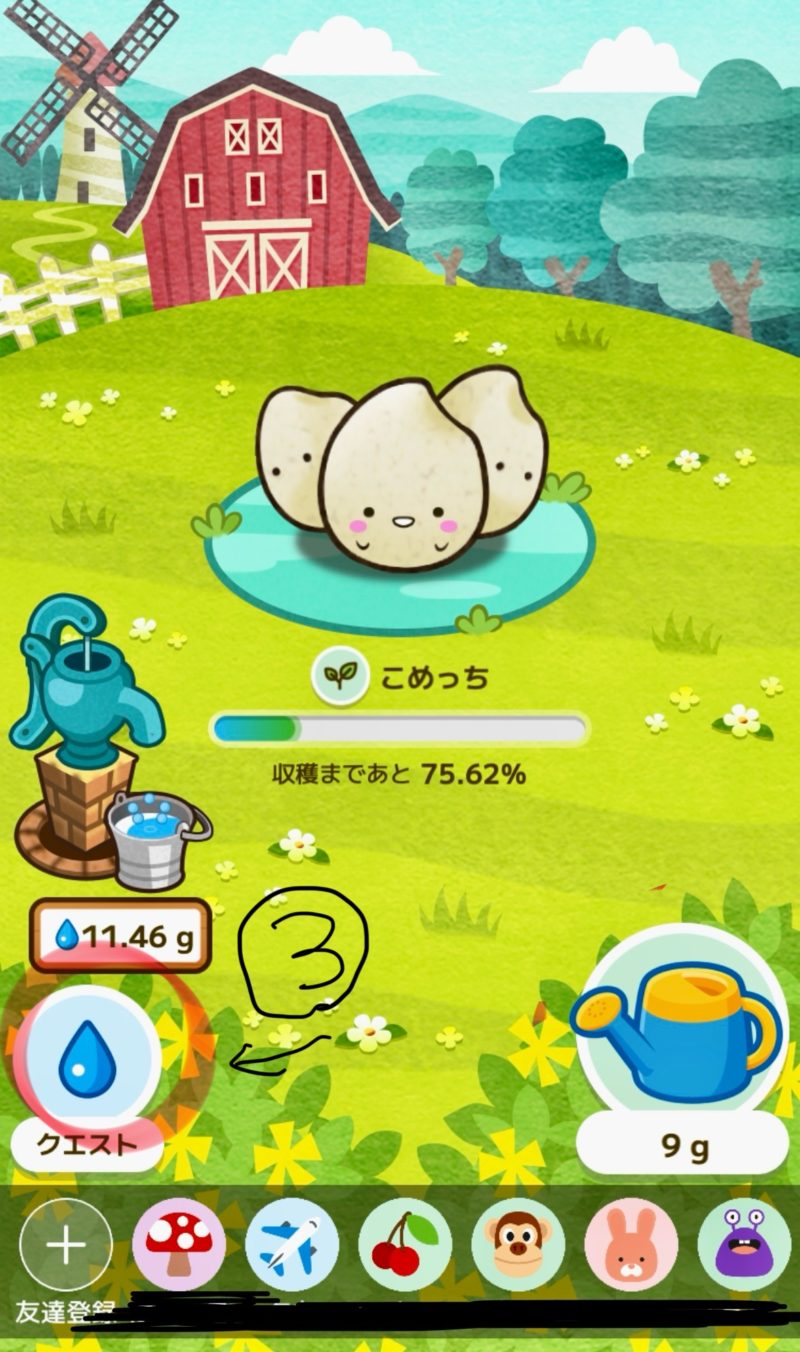Visit the purple monster avatar friend
Screen dimensions: 800x1352
[x=744, y=1245]
